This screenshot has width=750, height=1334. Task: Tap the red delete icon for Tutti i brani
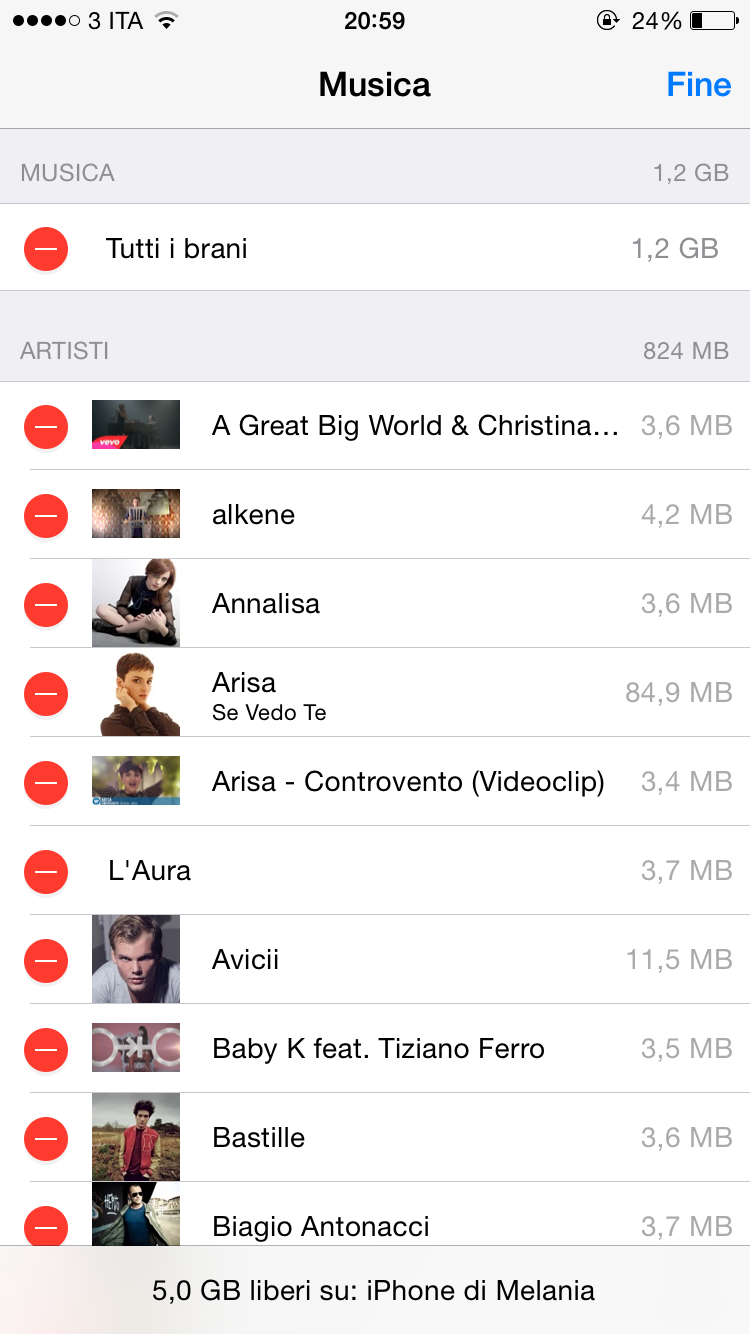click(x=46, y=248)
